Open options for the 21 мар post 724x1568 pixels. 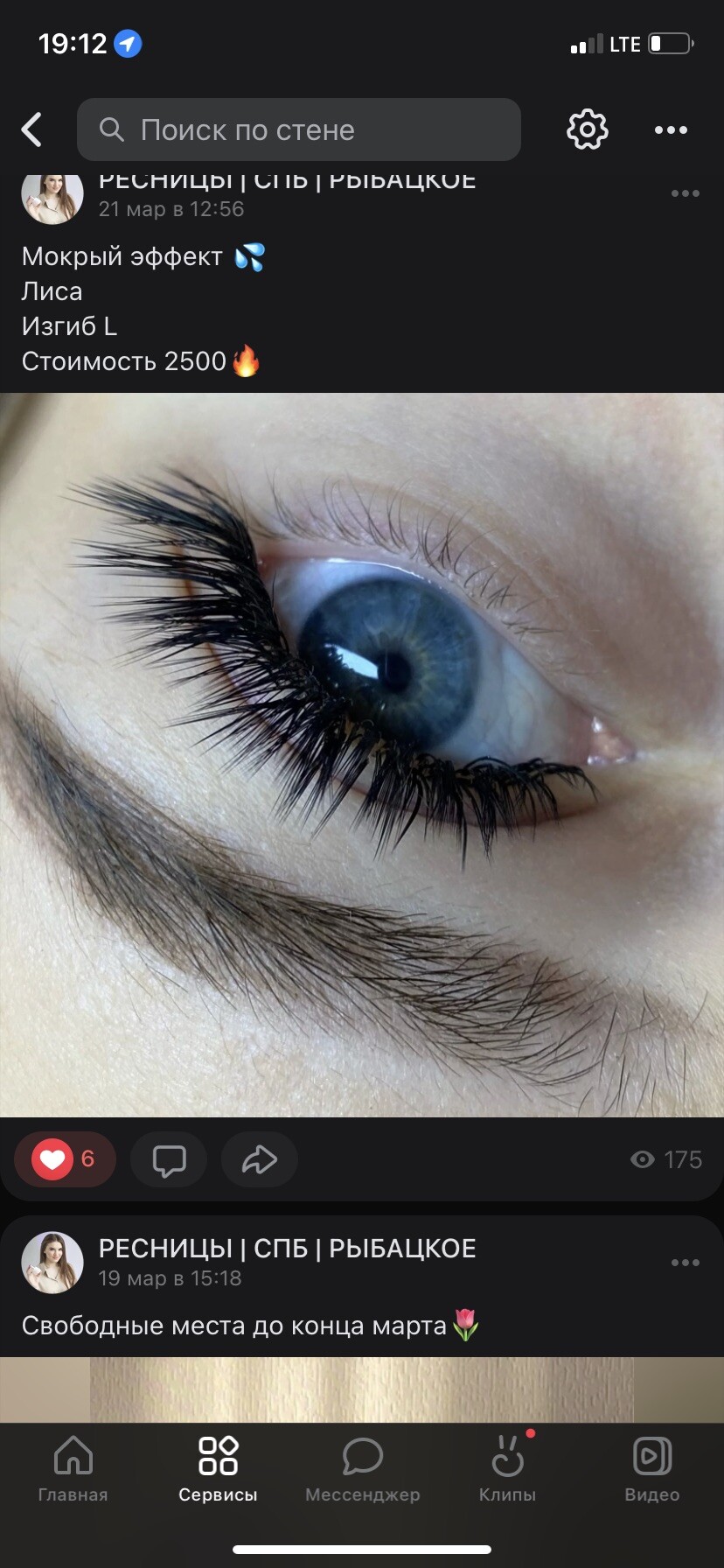coord(685,193)
